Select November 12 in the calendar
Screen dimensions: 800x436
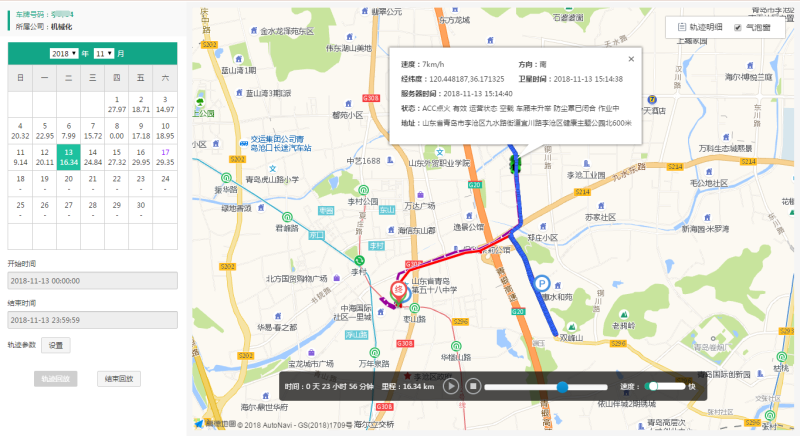[45, 155]
